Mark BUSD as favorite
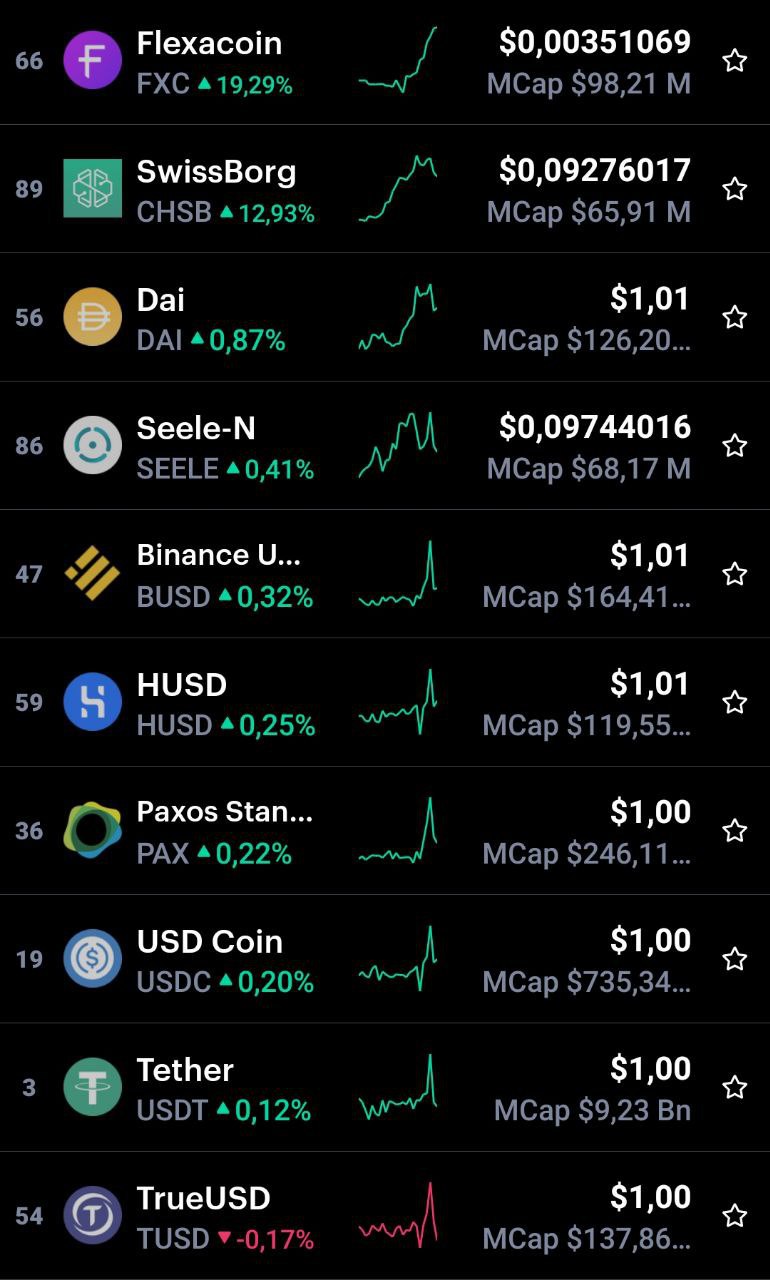The height and width of the screenshot is (1280, 770). point(735,574)
